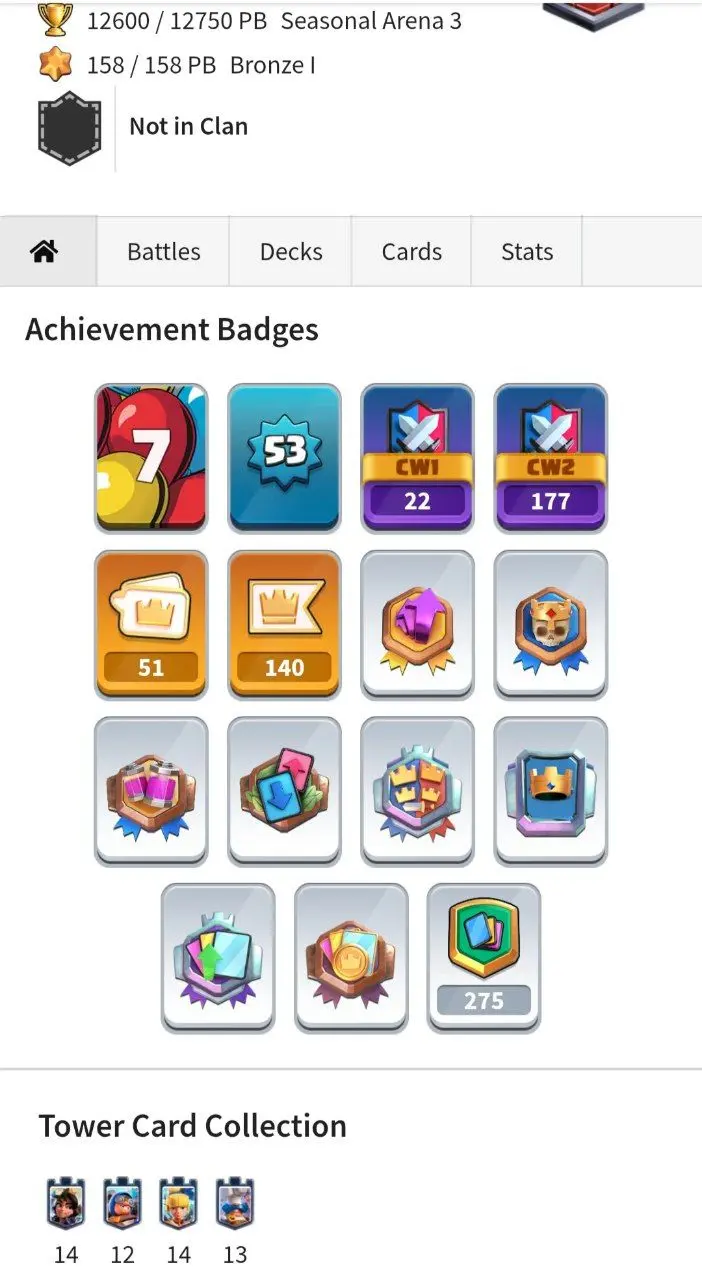The image size is (702, 1280).
Task: Open the home tab icon
Action: (x=44, y=252)
